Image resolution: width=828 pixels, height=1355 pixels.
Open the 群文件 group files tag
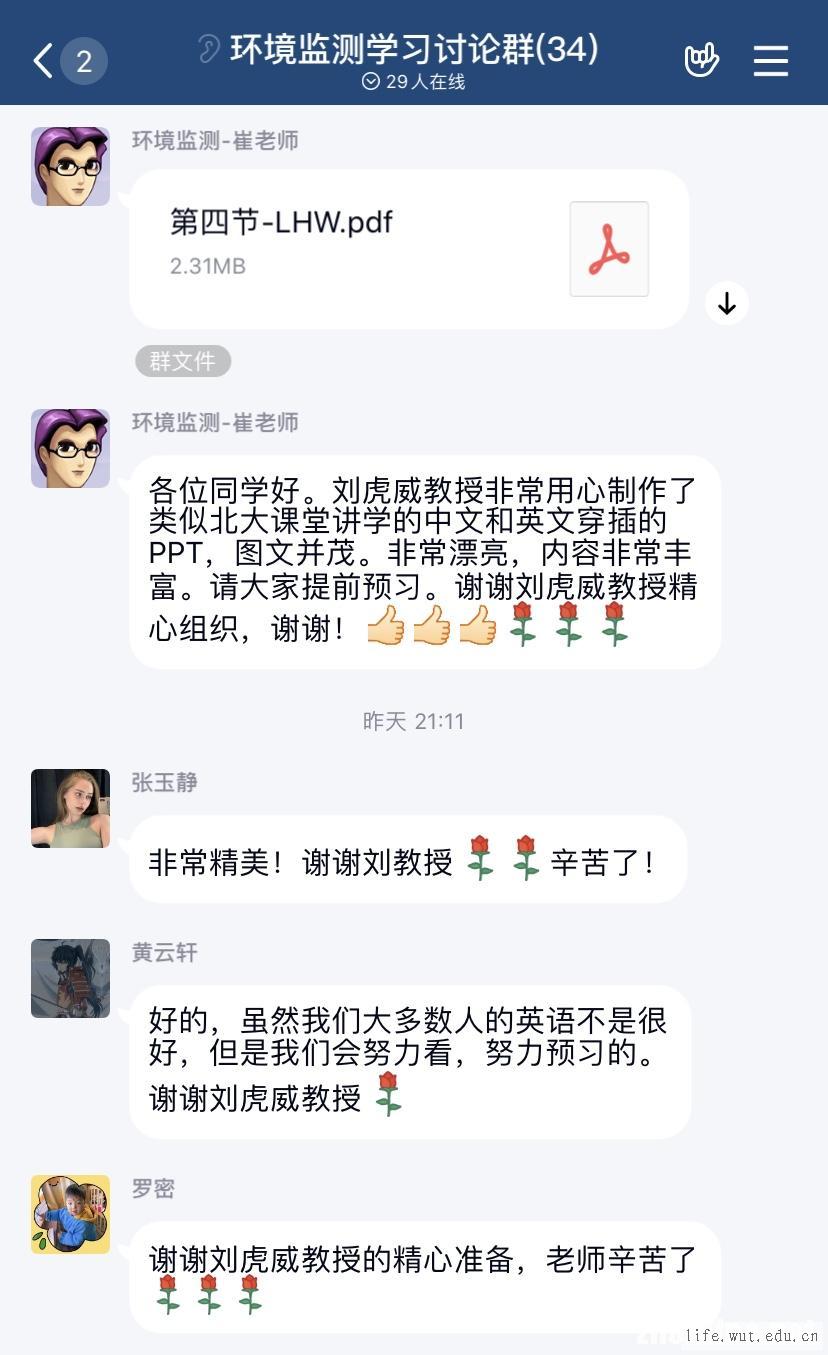(x=183, y=361)
